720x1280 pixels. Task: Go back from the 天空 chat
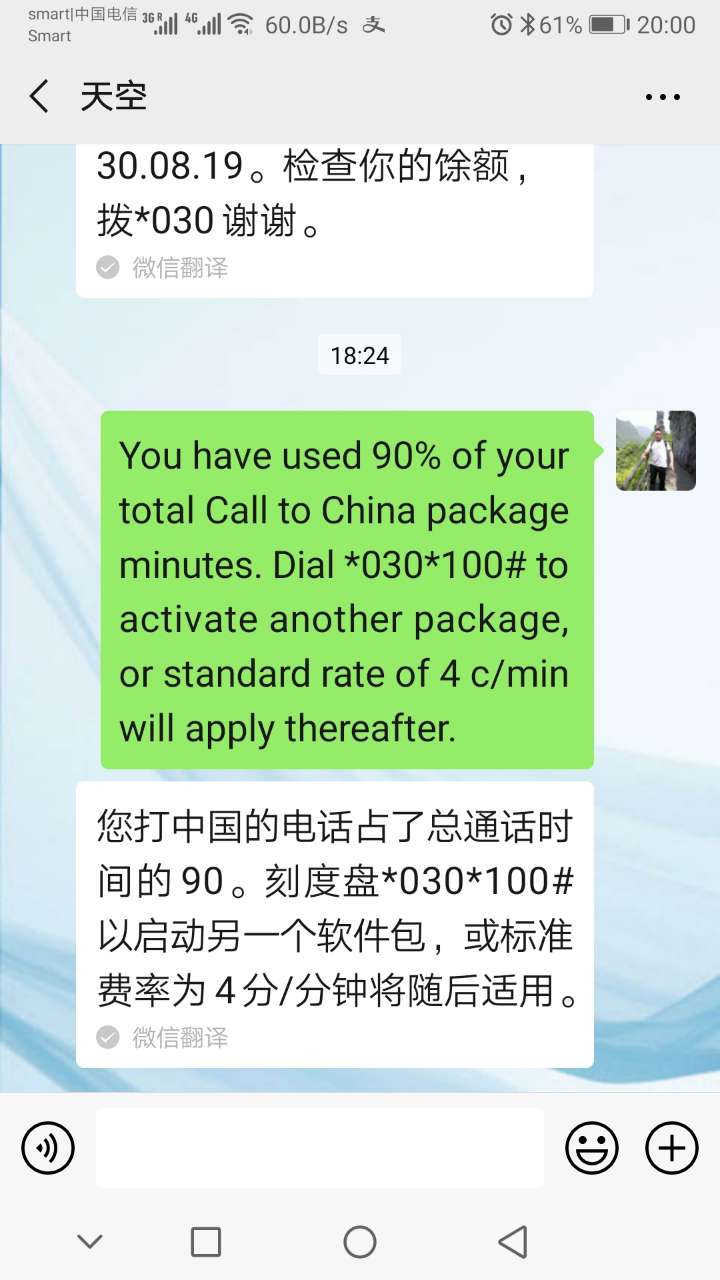click(40, 97)
